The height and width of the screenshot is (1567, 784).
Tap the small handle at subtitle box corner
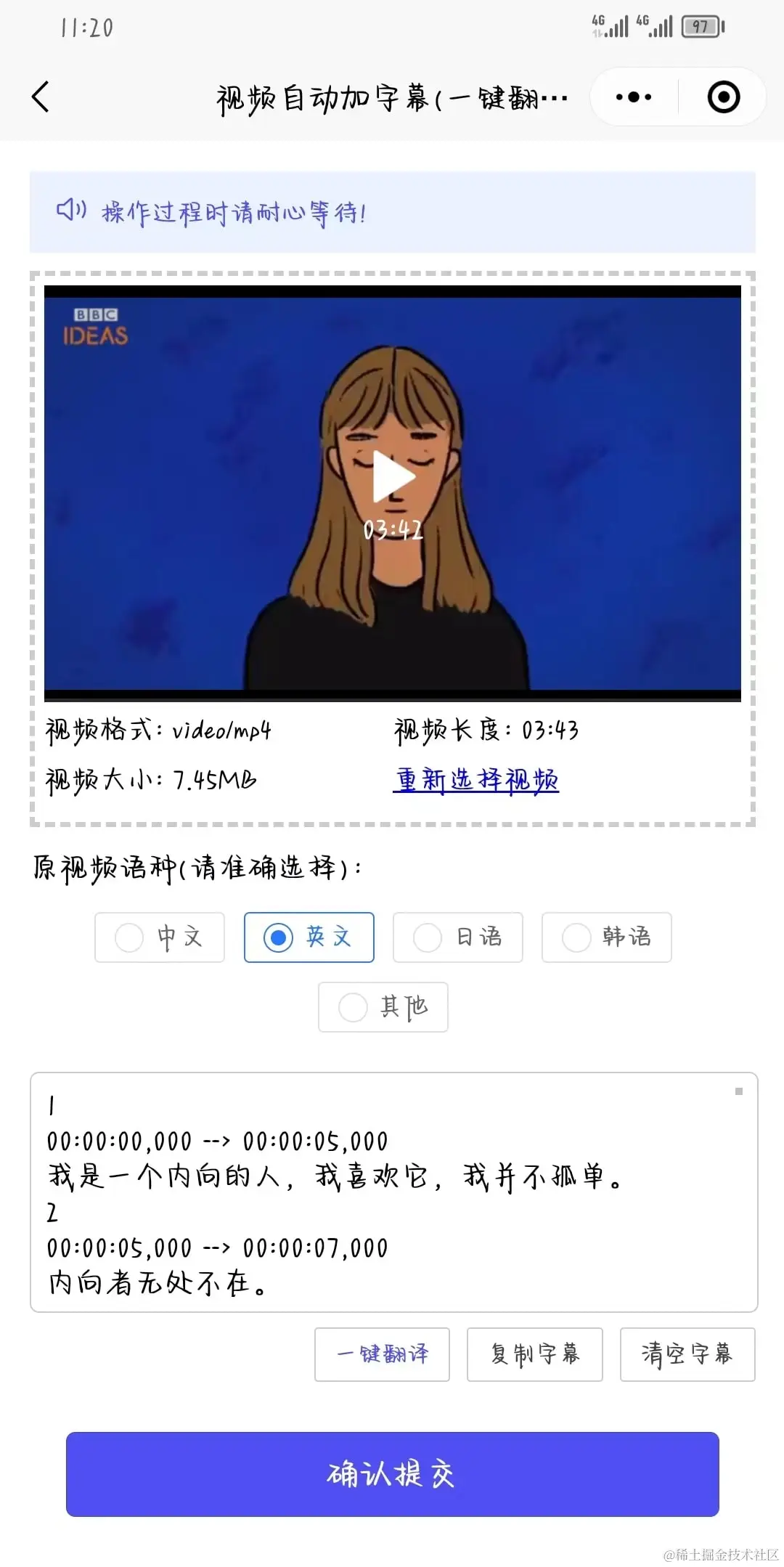click(740, 1090)
